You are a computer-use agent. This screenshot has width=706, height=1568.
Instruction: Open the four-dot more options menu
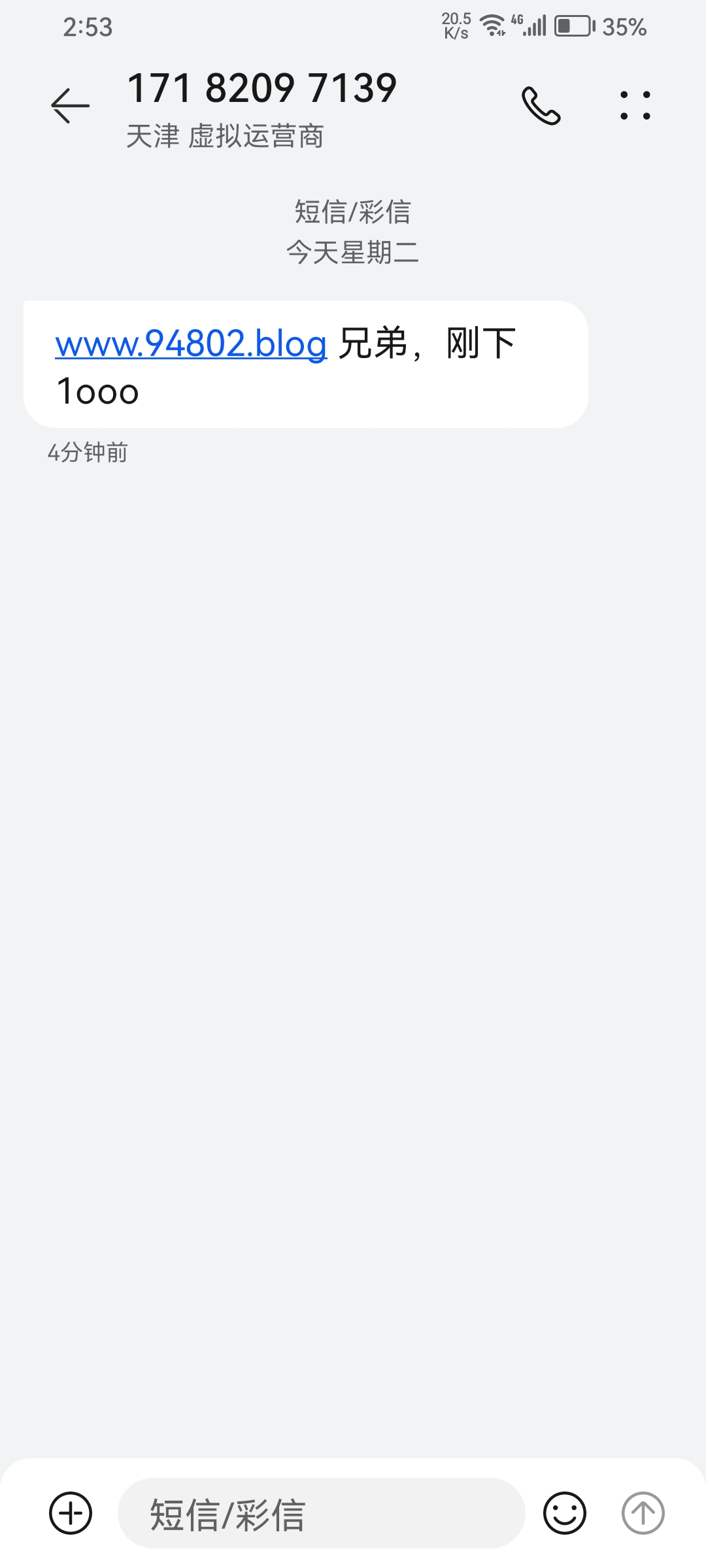(635, 105)
